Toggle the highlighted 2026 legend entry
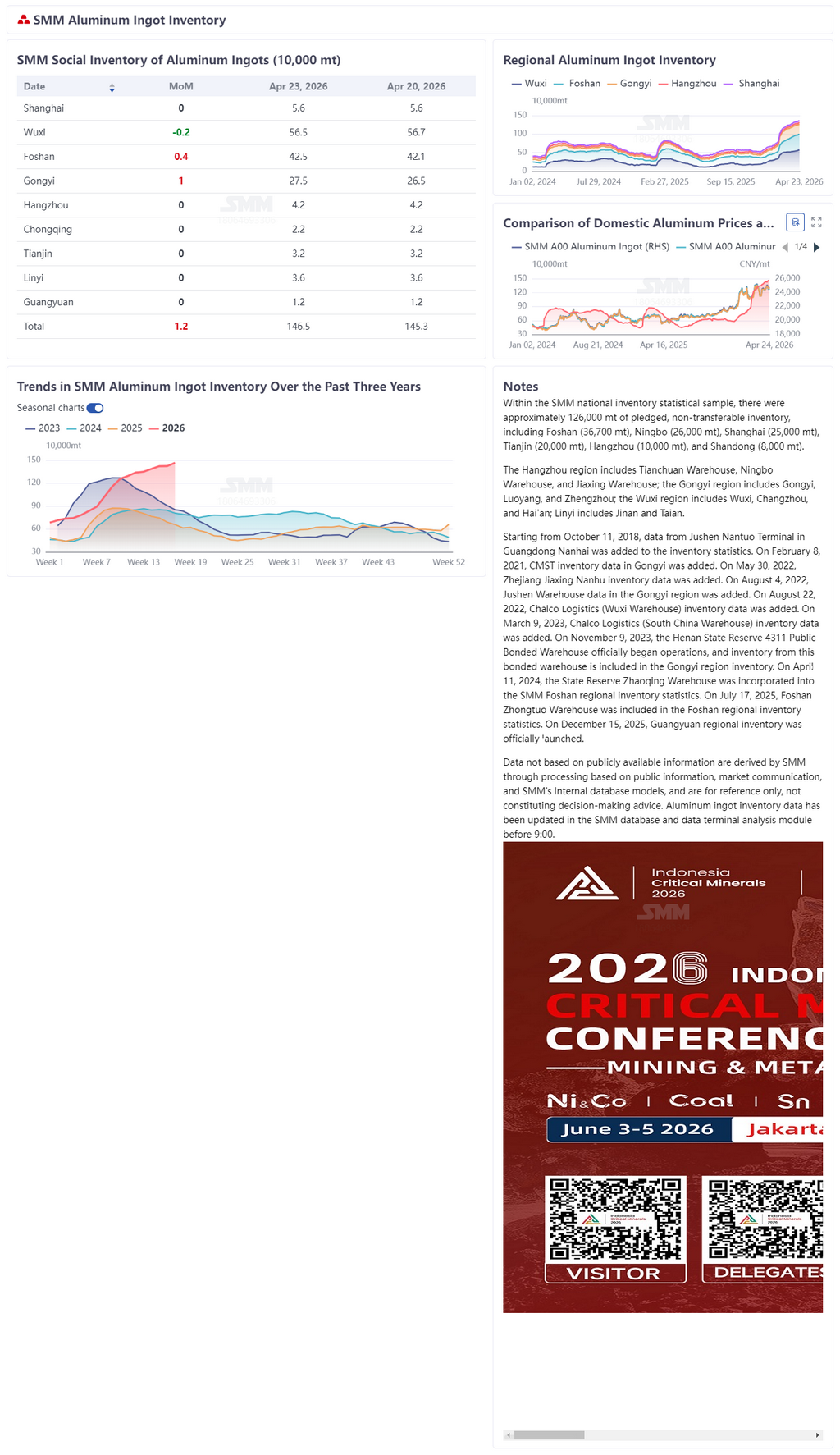840x1455 pixels. (167, 428)
